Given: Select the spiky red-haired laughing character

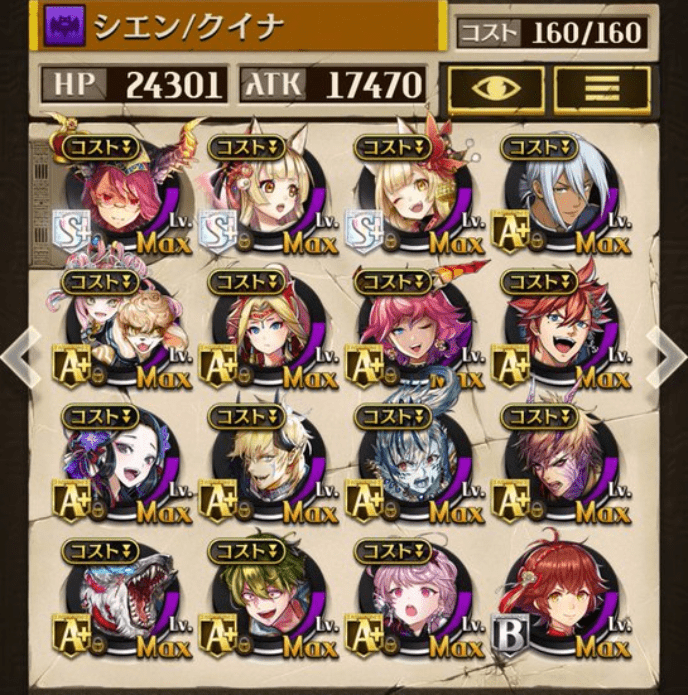Looking at the screenshot, I should (x=556, y=335).
